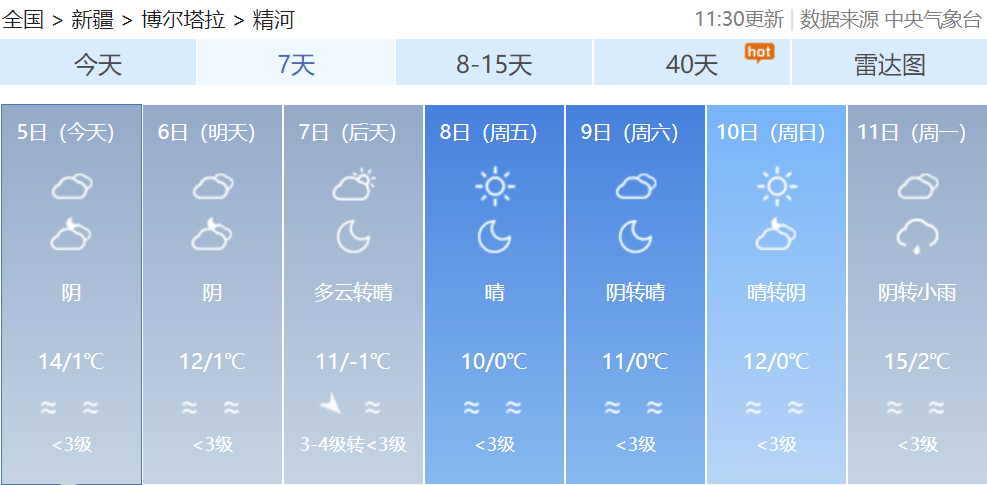Select the 11日 (周一) forecast card
This screenshot has height=485, width=987.
(917, 294)
